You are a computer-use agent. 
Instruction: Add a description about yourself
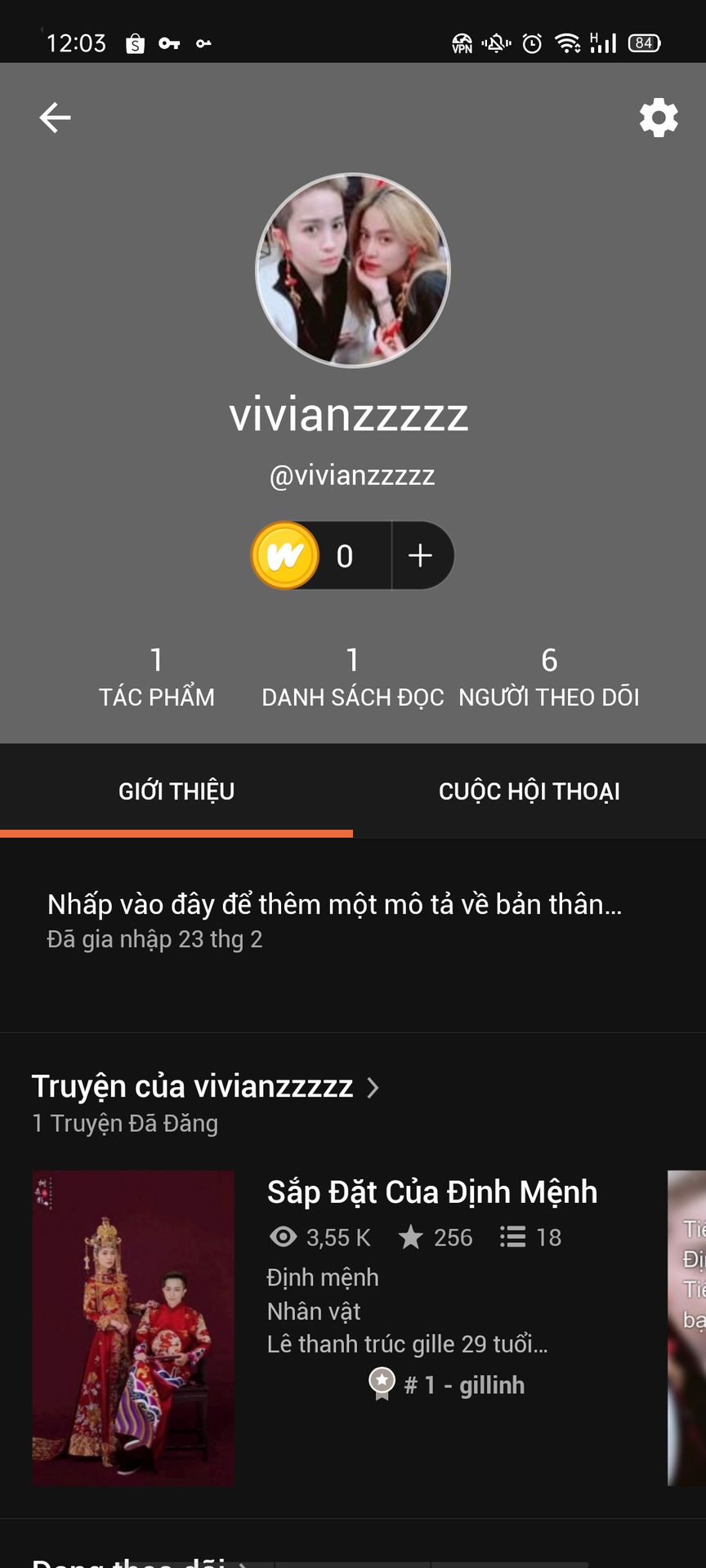click(335, 904)
